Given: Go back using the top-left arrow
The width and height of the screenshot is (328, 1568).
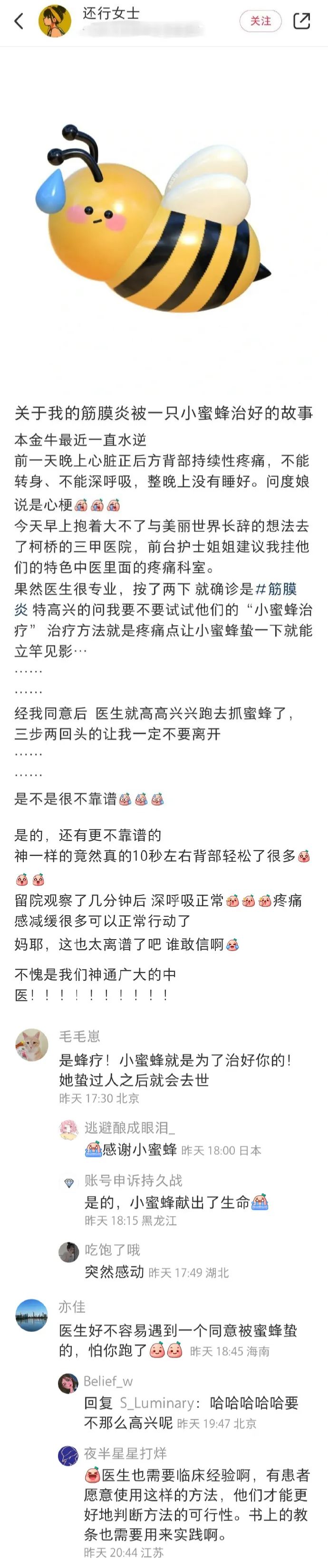Looking at the screenshot, I should [x=19, y=21].
